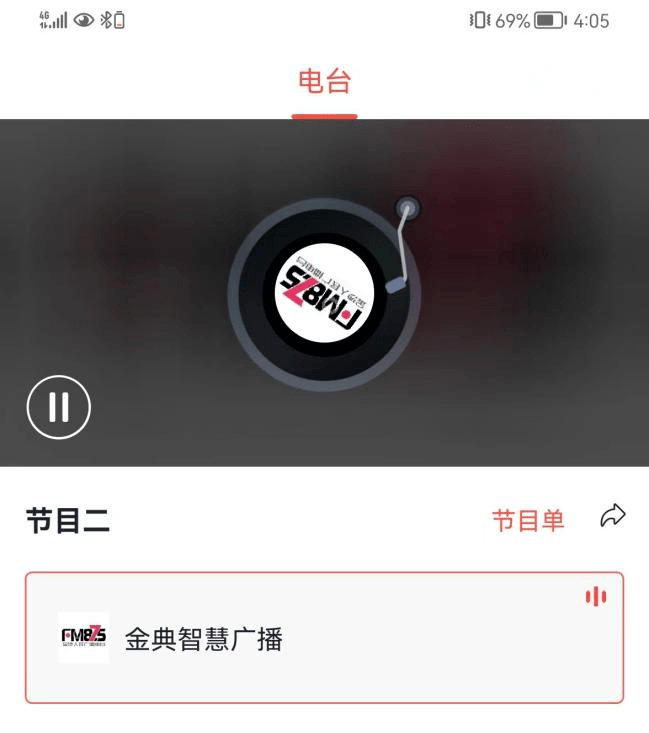
Task: Pause the radio playback
Action: tap(58, 407)
